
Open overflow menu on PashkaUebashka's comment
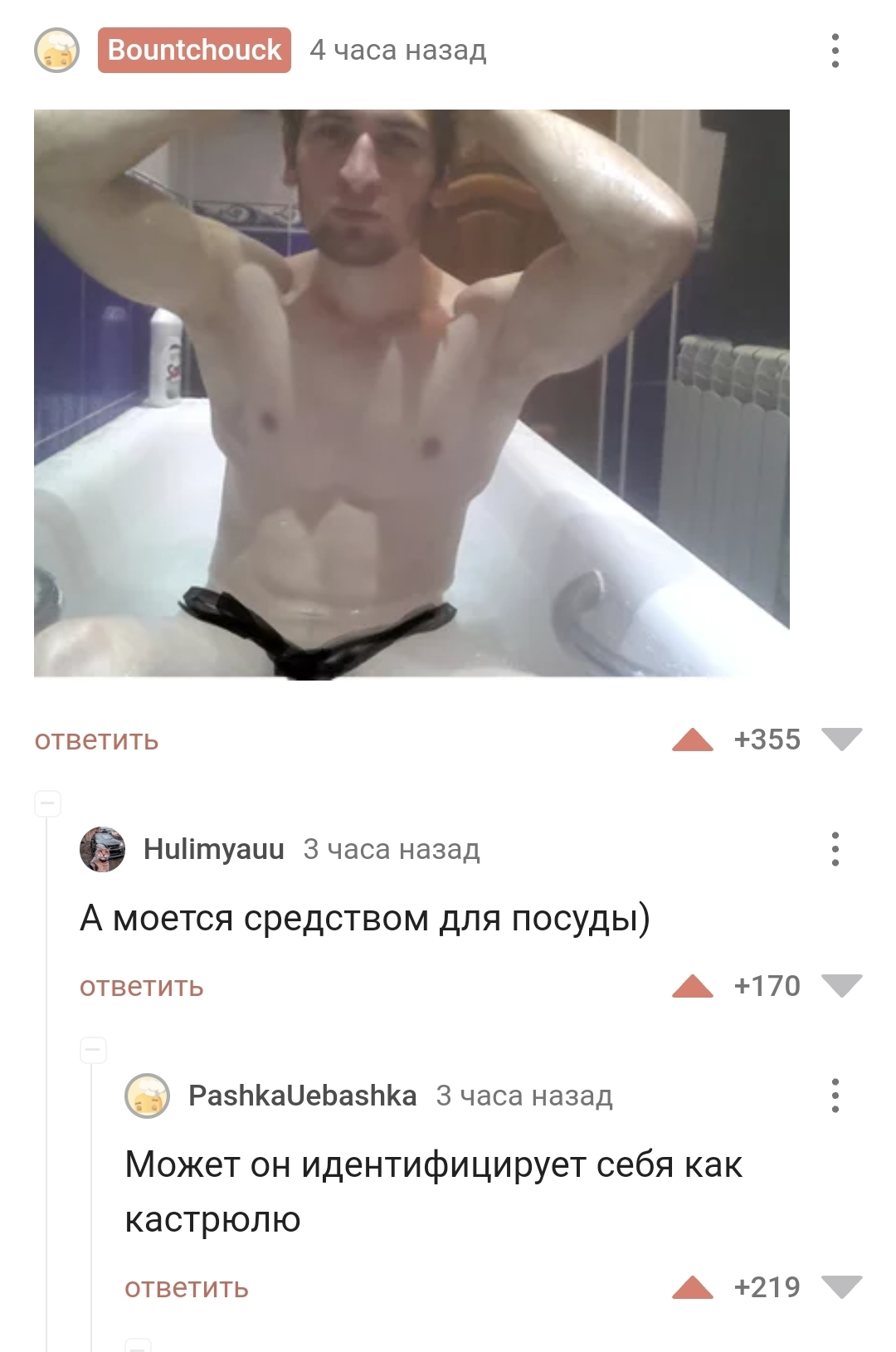(x=835, y=1096)
